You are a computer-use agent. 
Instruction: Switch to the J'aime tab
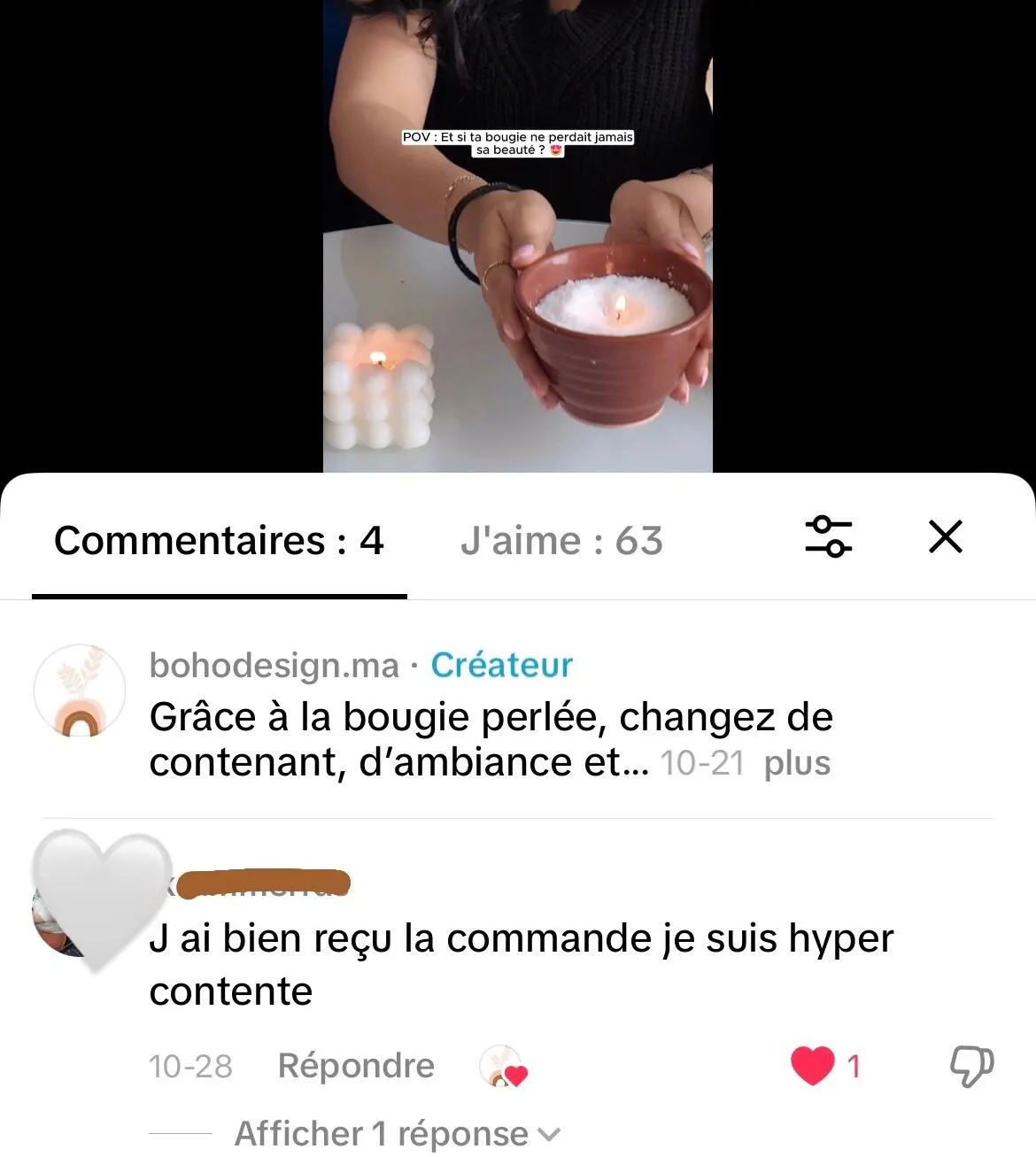(x=561, y=541)
